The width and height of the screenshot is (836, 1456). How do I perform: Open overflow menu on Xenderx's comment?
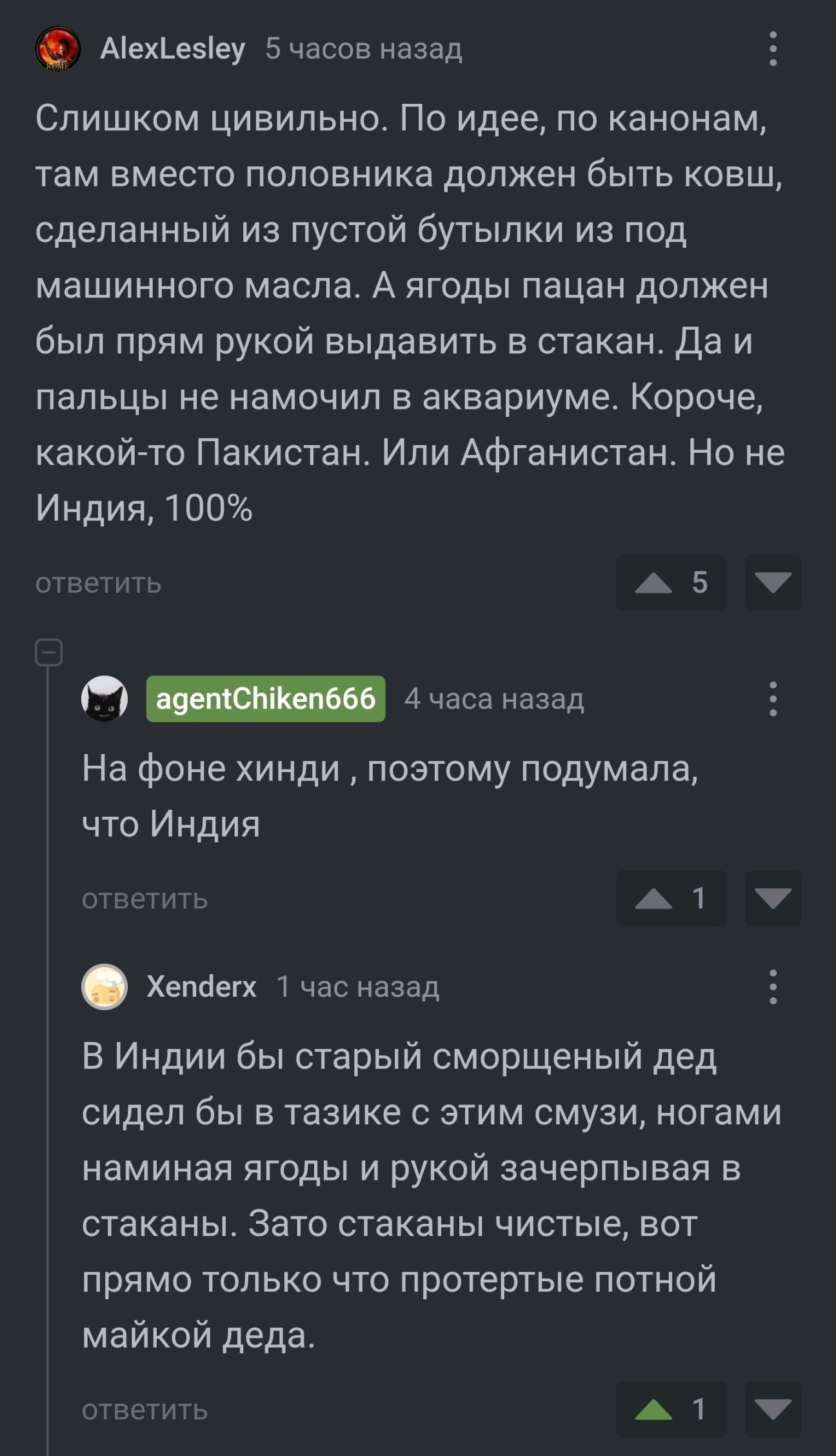click(x=773, y=986)
